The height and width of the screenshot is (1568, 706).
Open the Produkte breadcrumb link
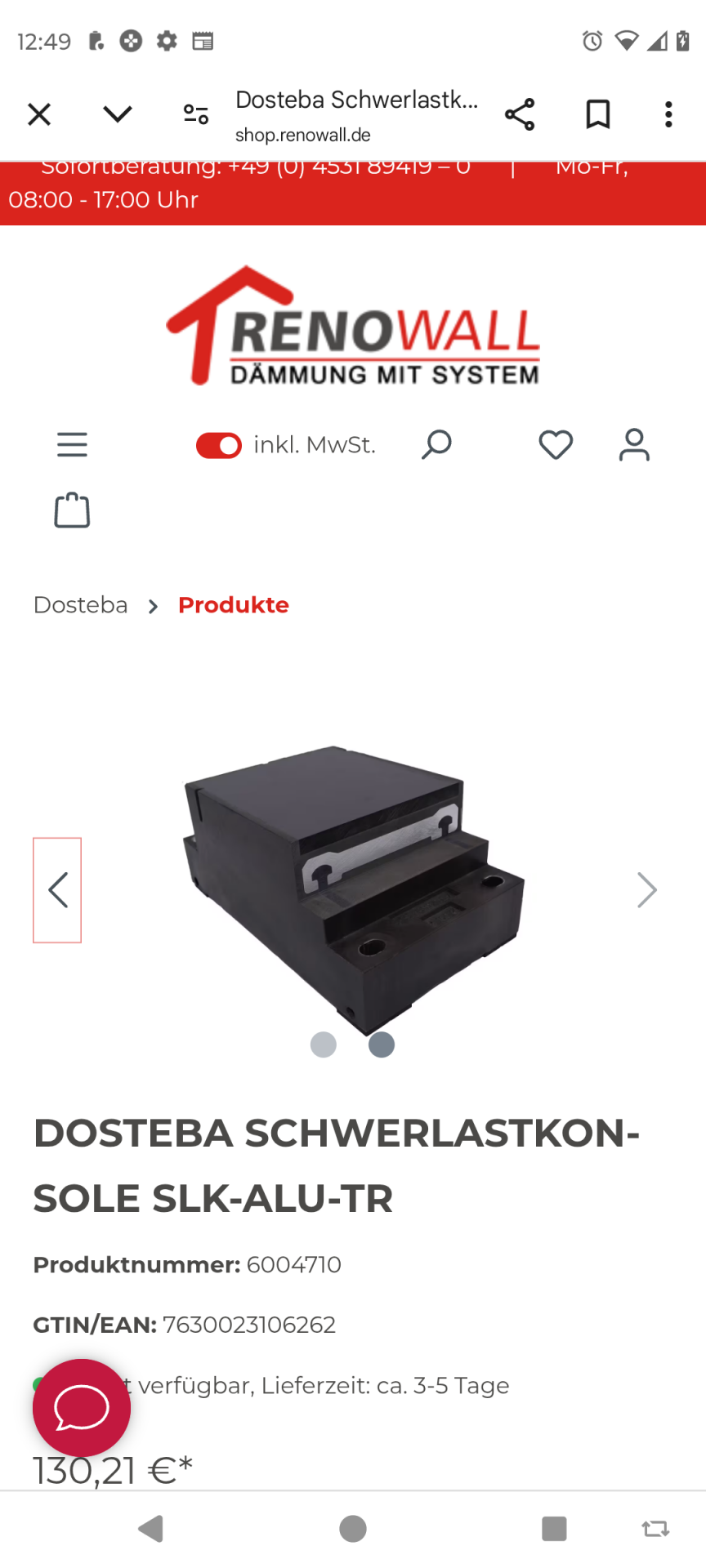[234, 605]
